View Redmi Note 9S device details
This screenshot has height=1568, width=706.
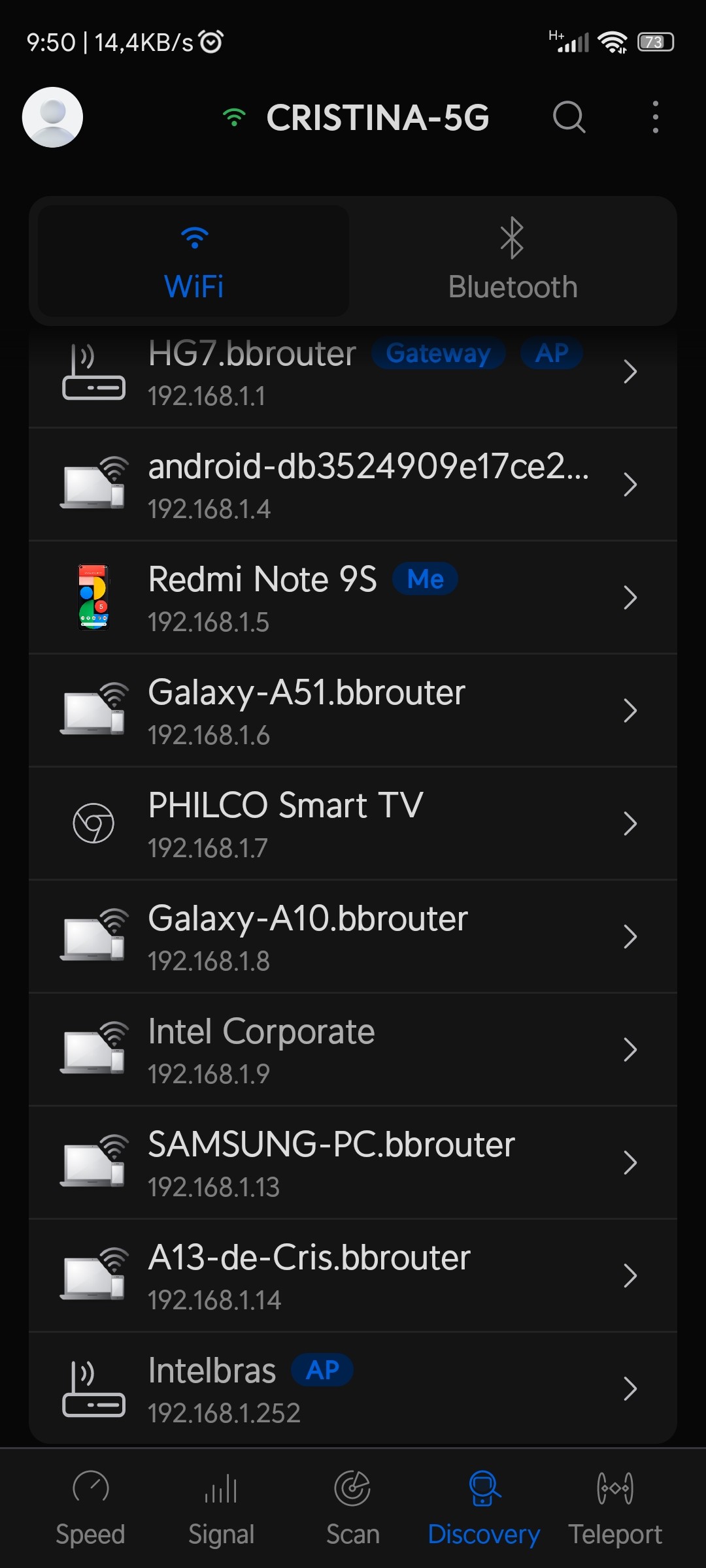[353, 598]
